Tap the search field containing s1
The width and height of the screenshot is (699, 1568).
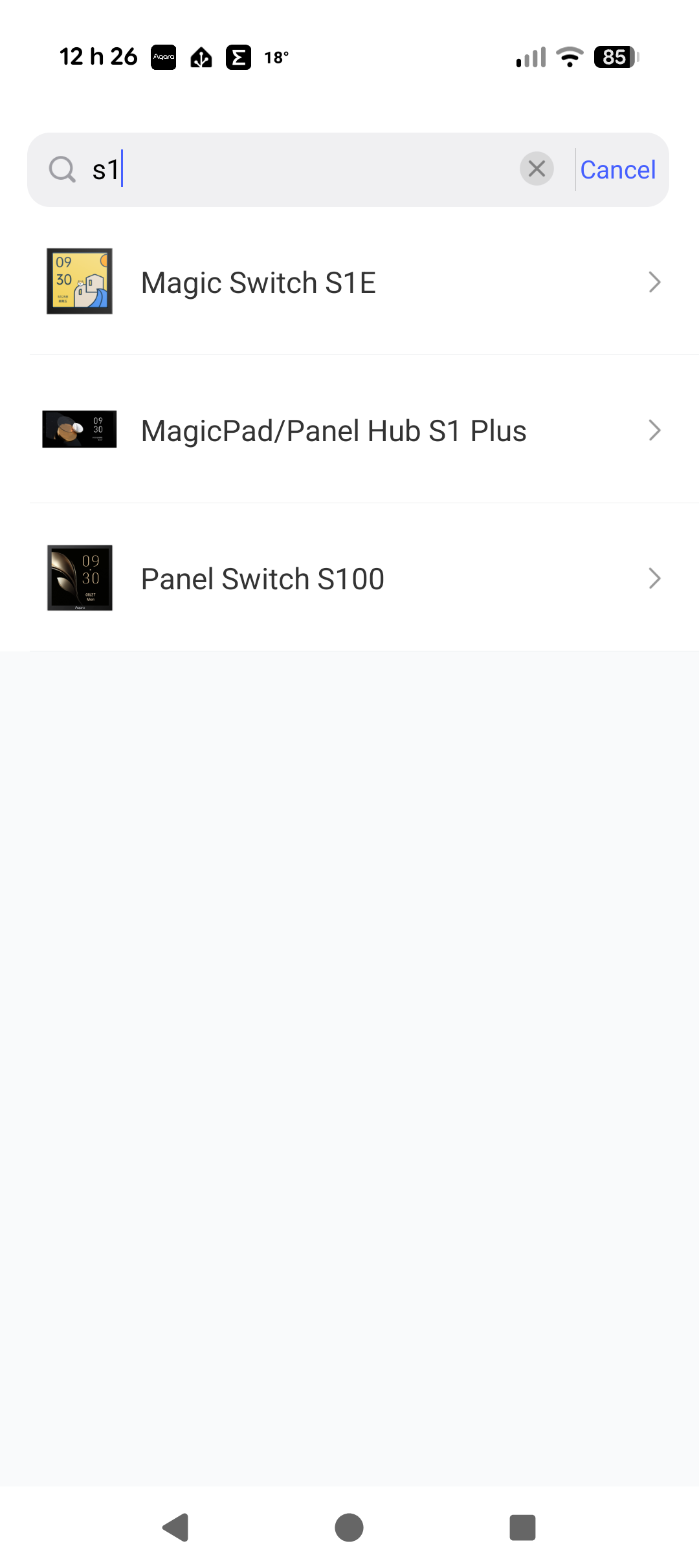point(298,169)
